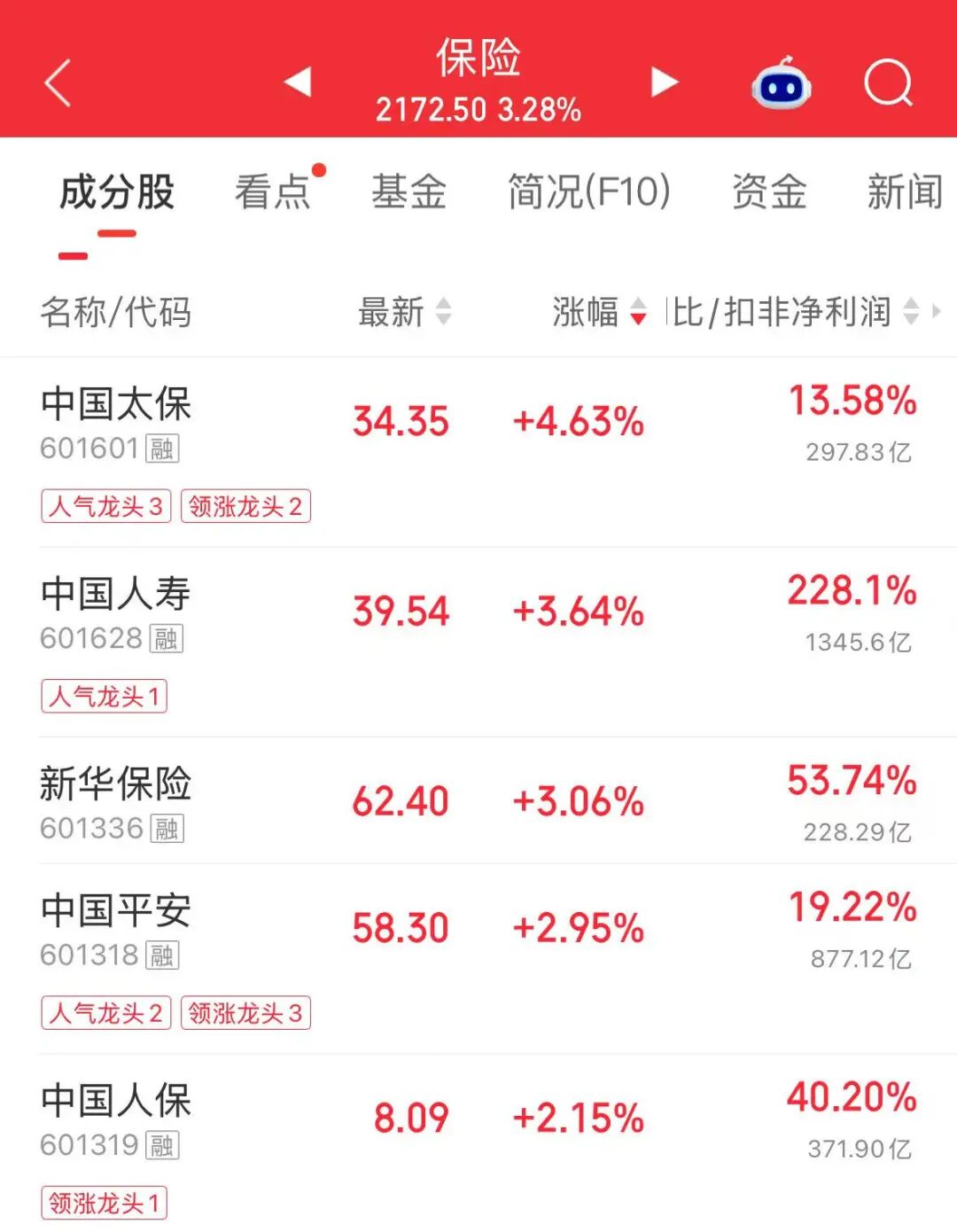Open 新华保险 stock details
957x1232 pixels.
click(478, 800)
